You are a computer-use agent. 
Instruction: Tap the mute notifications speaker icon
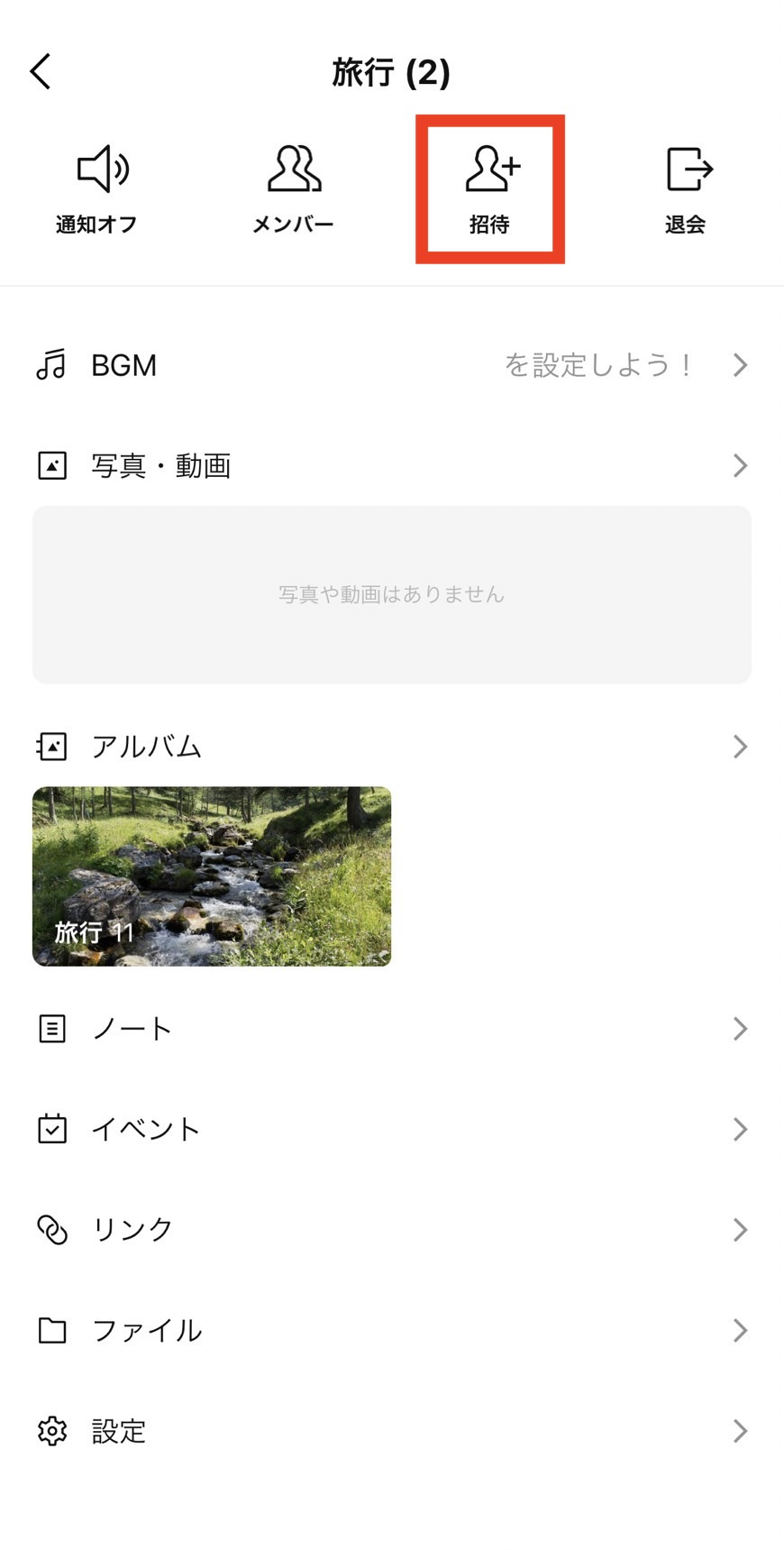click(96, 169)
